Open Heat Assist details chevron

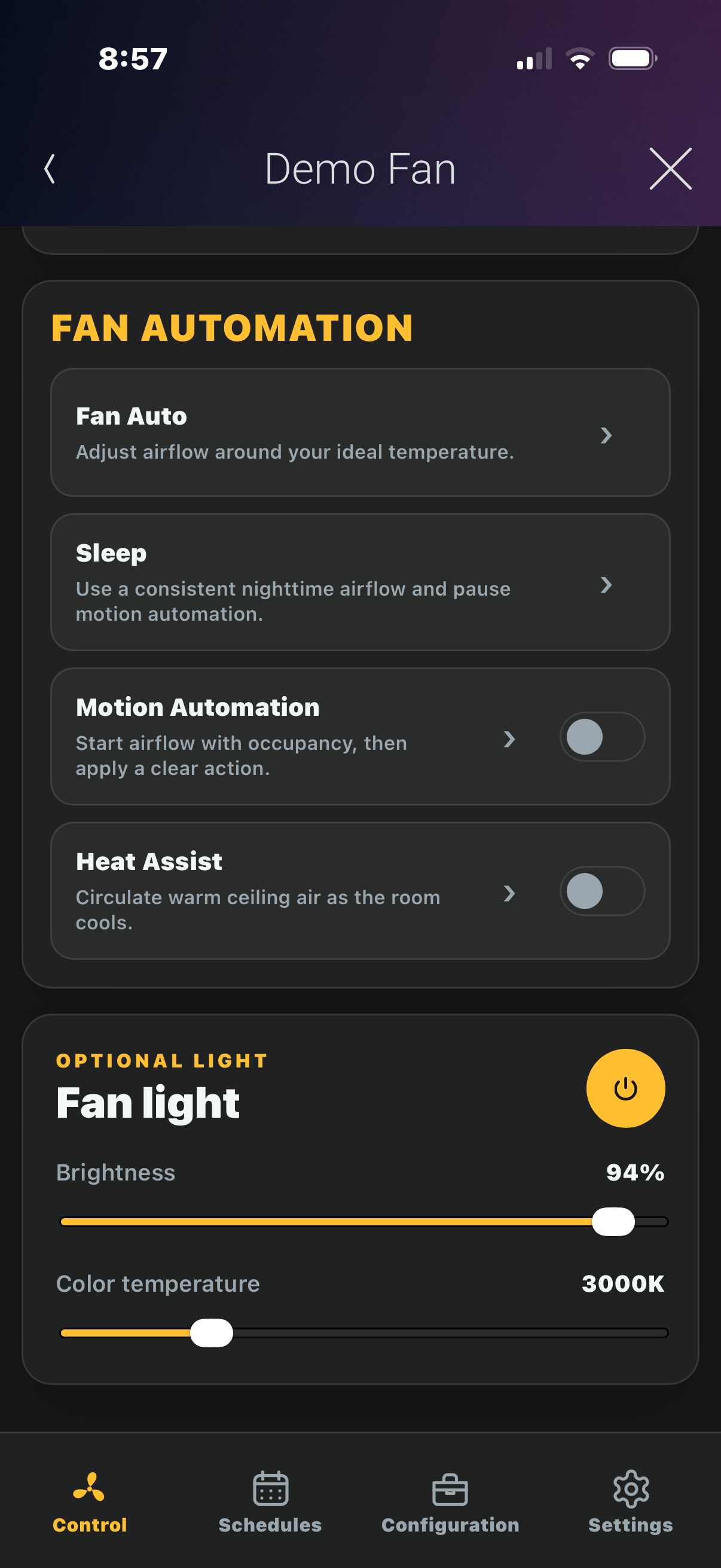[x=509, y=893]
